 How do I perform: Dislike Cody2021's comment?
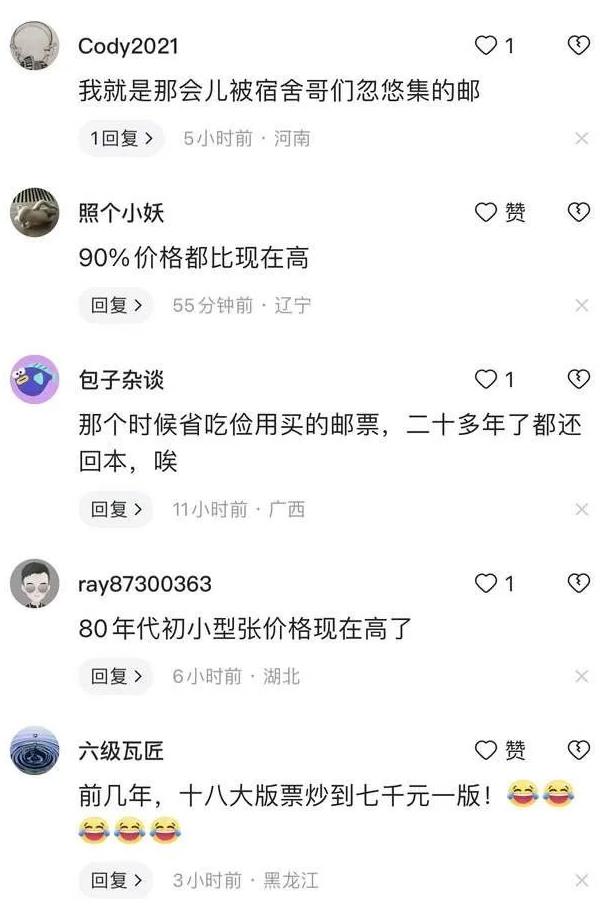click(578, 45)
